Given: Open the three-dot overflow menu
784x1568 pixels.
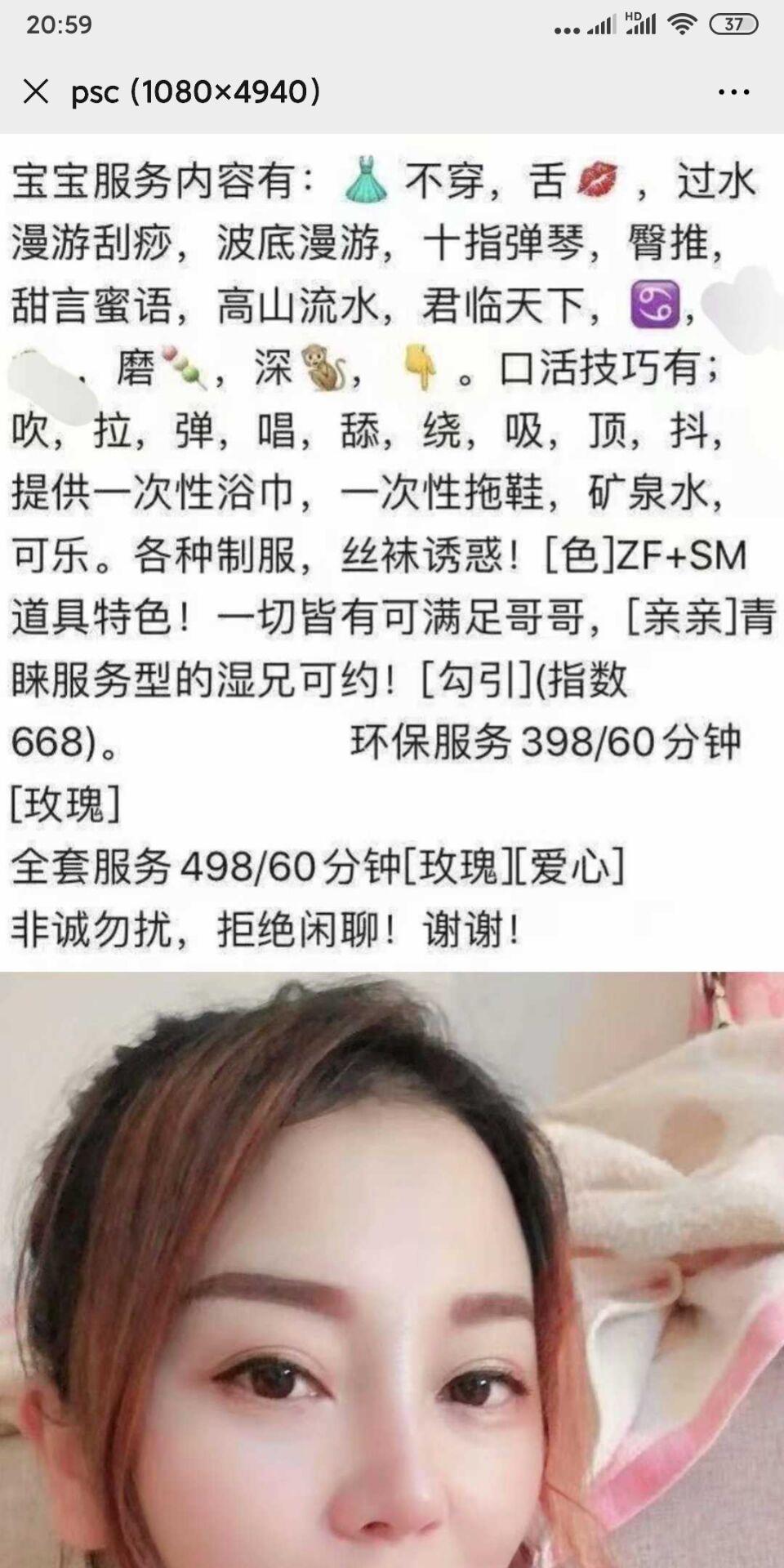Looking at the screenshot, I should tap(733, 92).
